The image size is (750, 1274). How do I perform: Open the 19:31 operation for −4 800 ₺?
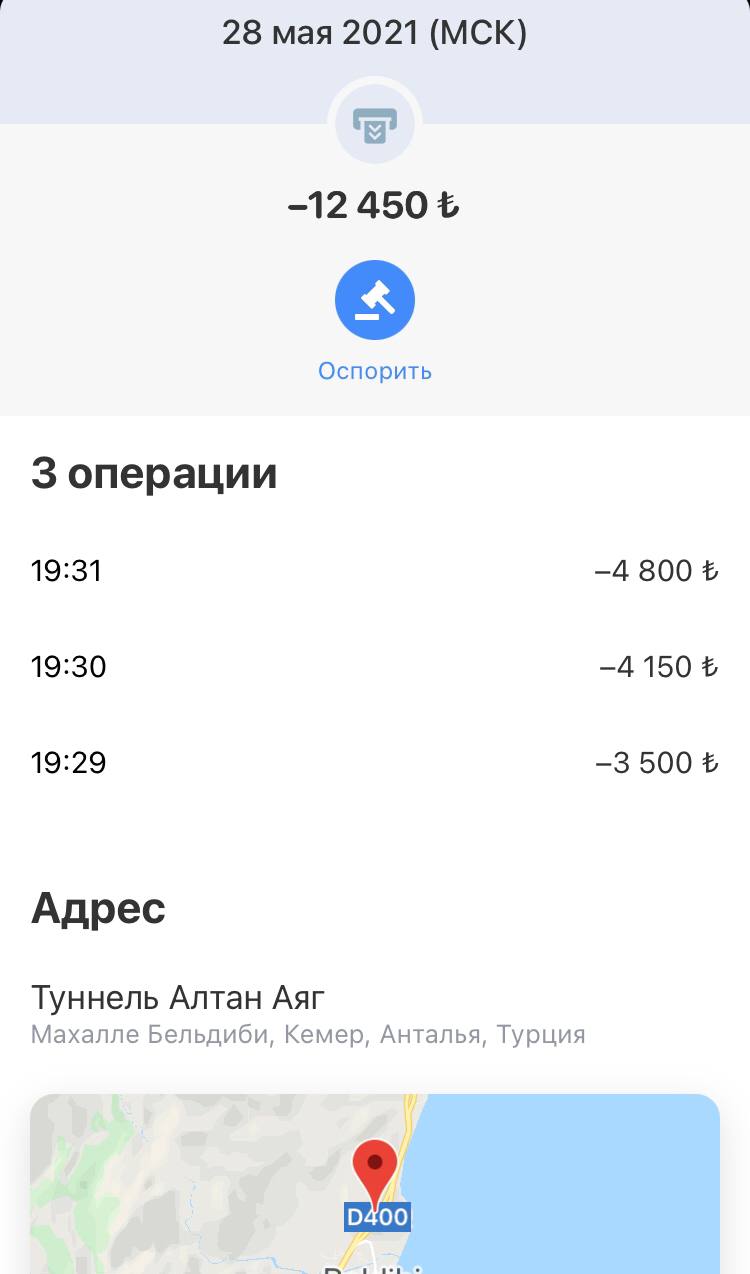[x=375, y=571]
